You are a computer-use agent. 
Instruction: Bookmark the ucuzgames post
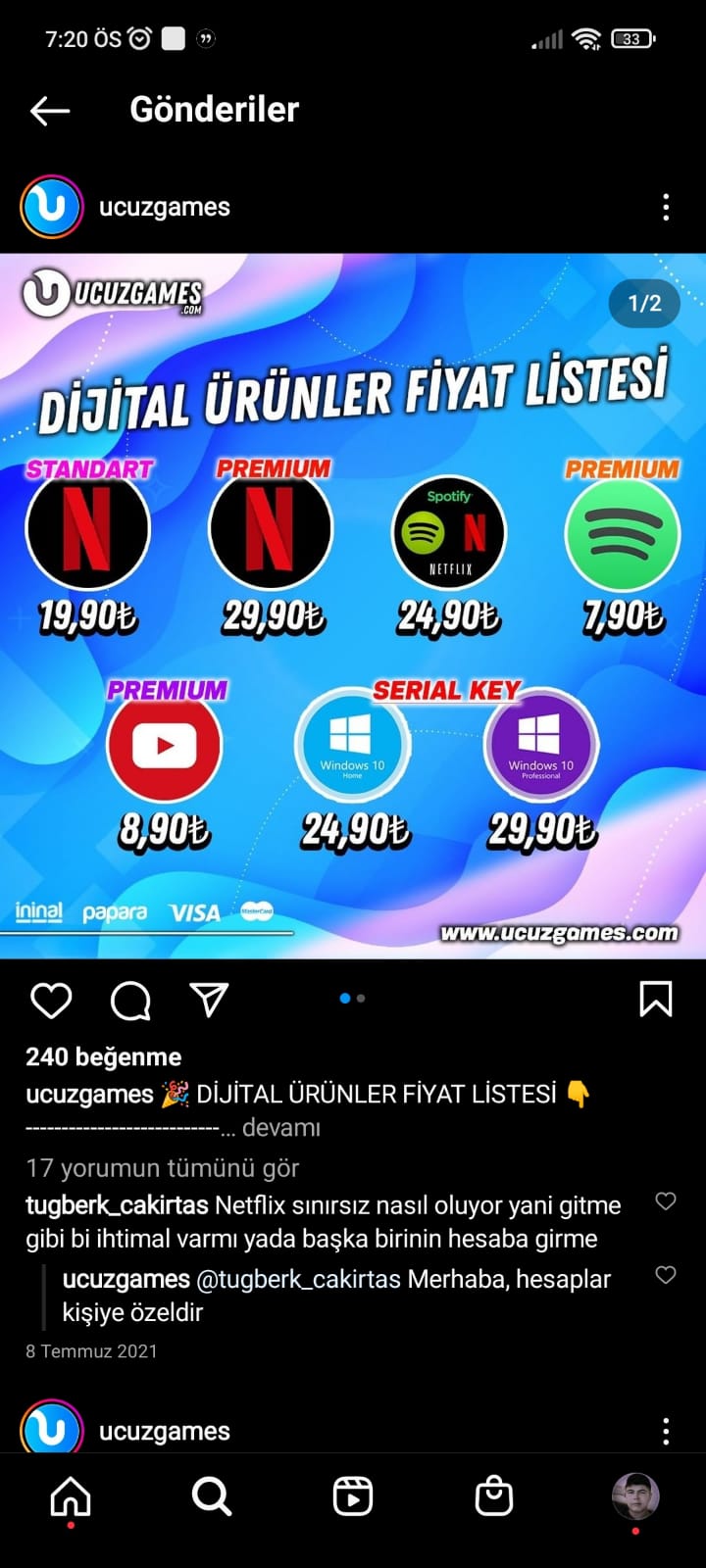656,1000
